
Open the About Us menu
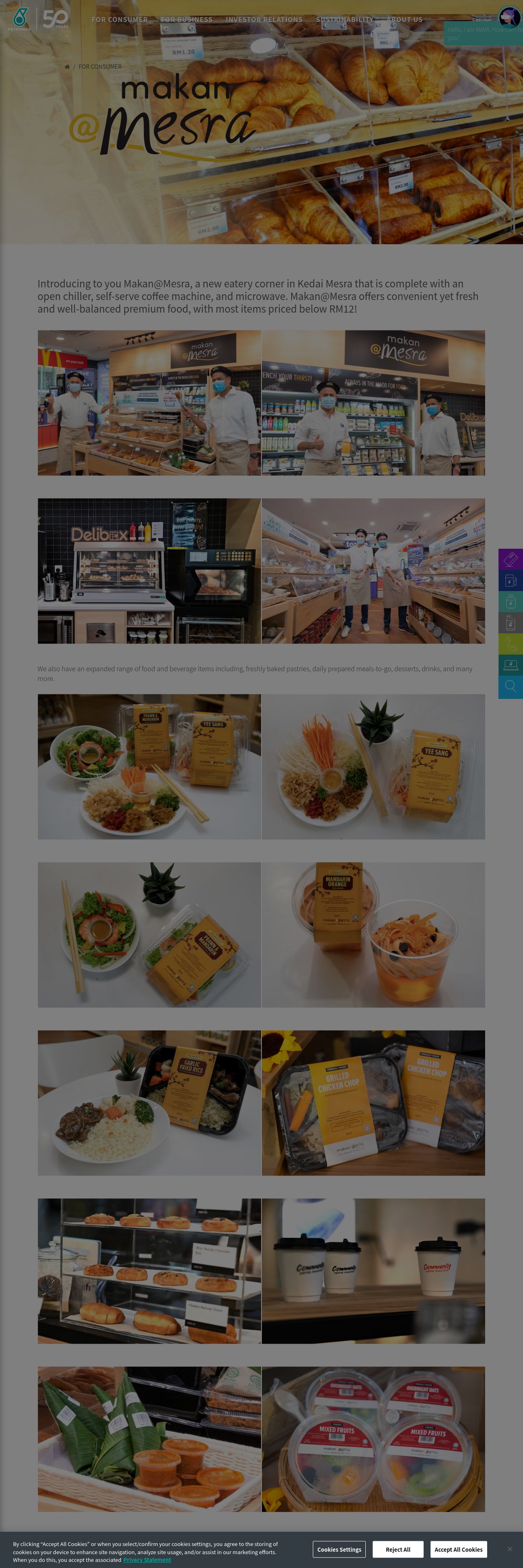click(x=404, y=20)
